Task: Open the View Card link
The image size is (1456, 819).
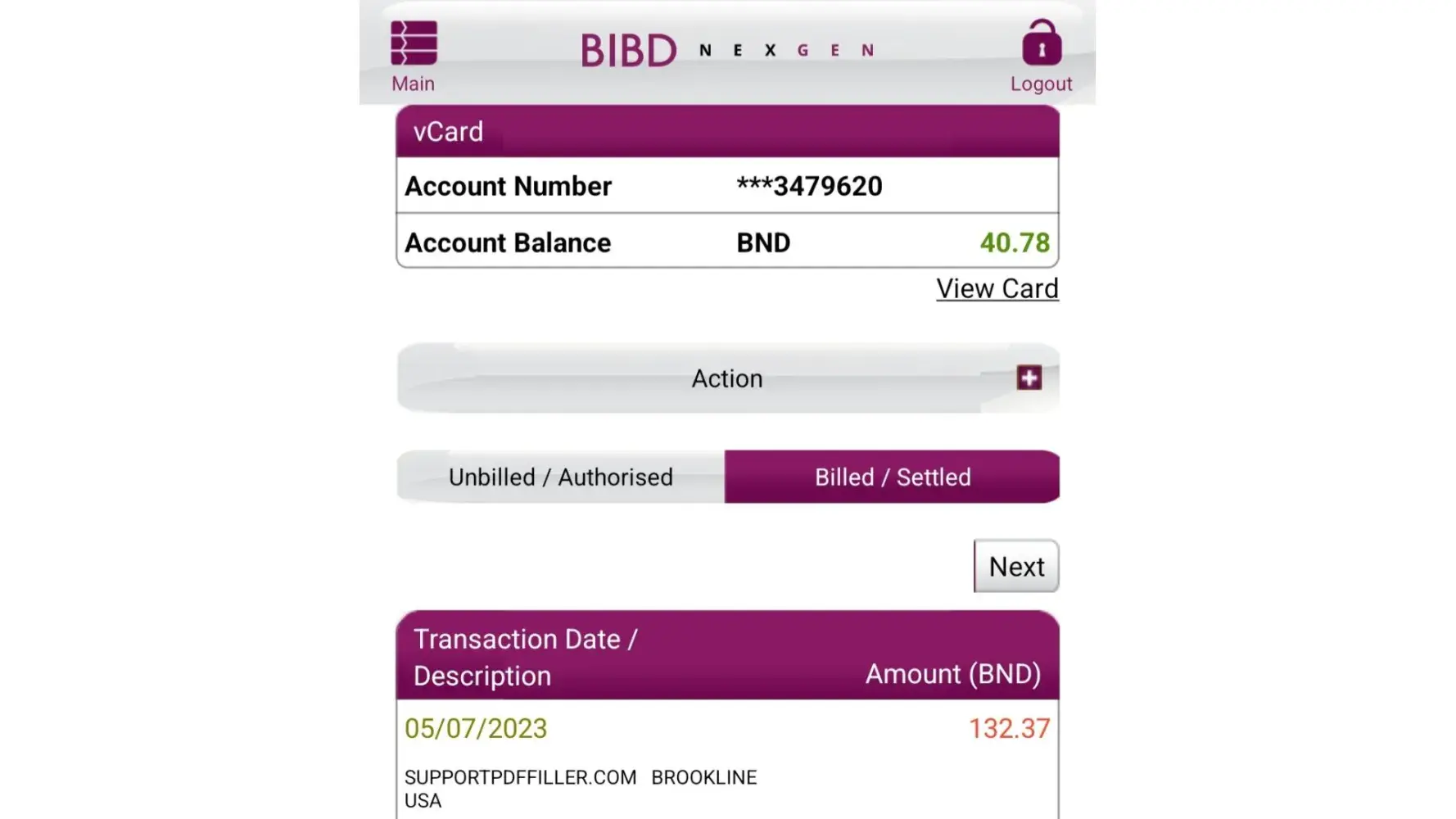Action: [997, 289]
